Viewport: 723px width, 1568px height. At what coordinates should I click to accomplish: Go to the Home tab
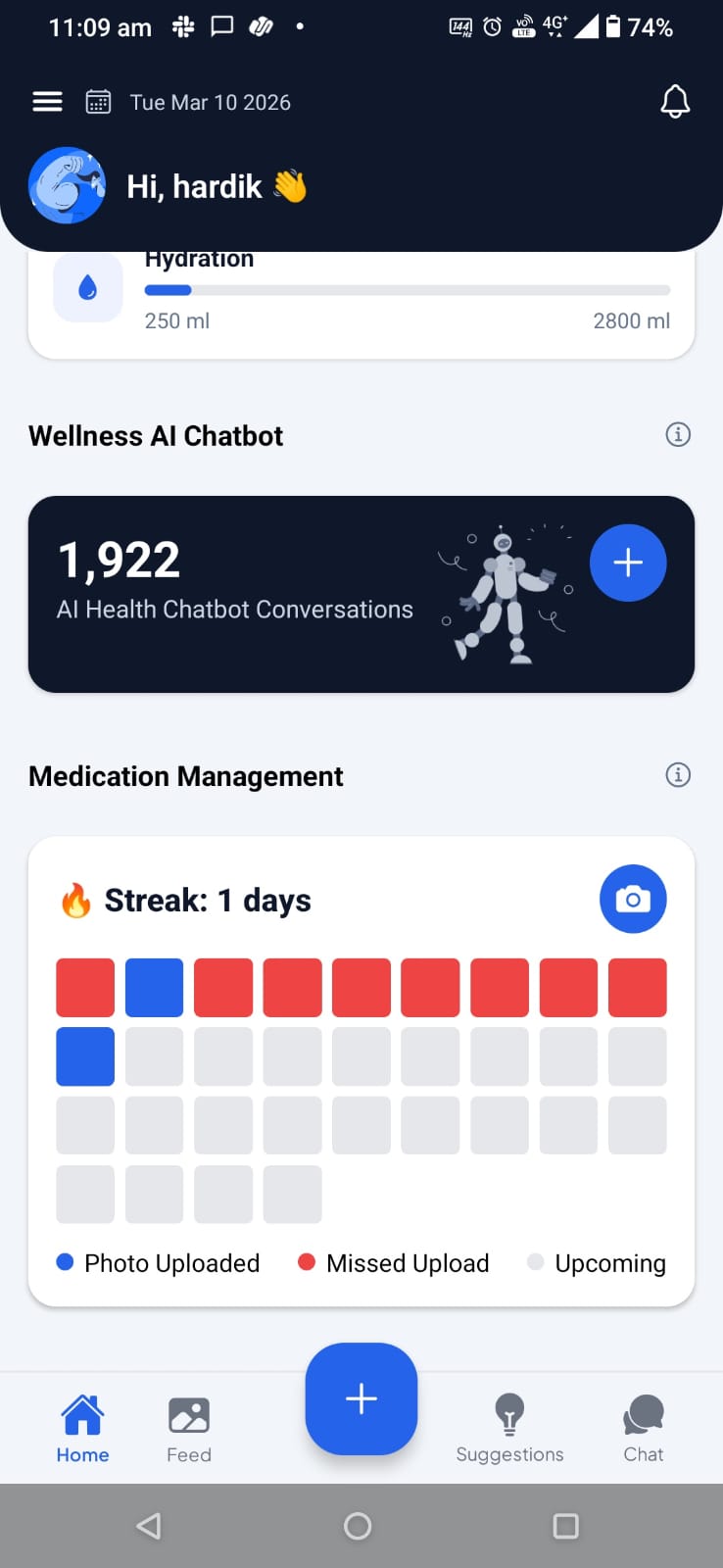coord(82,1429)
